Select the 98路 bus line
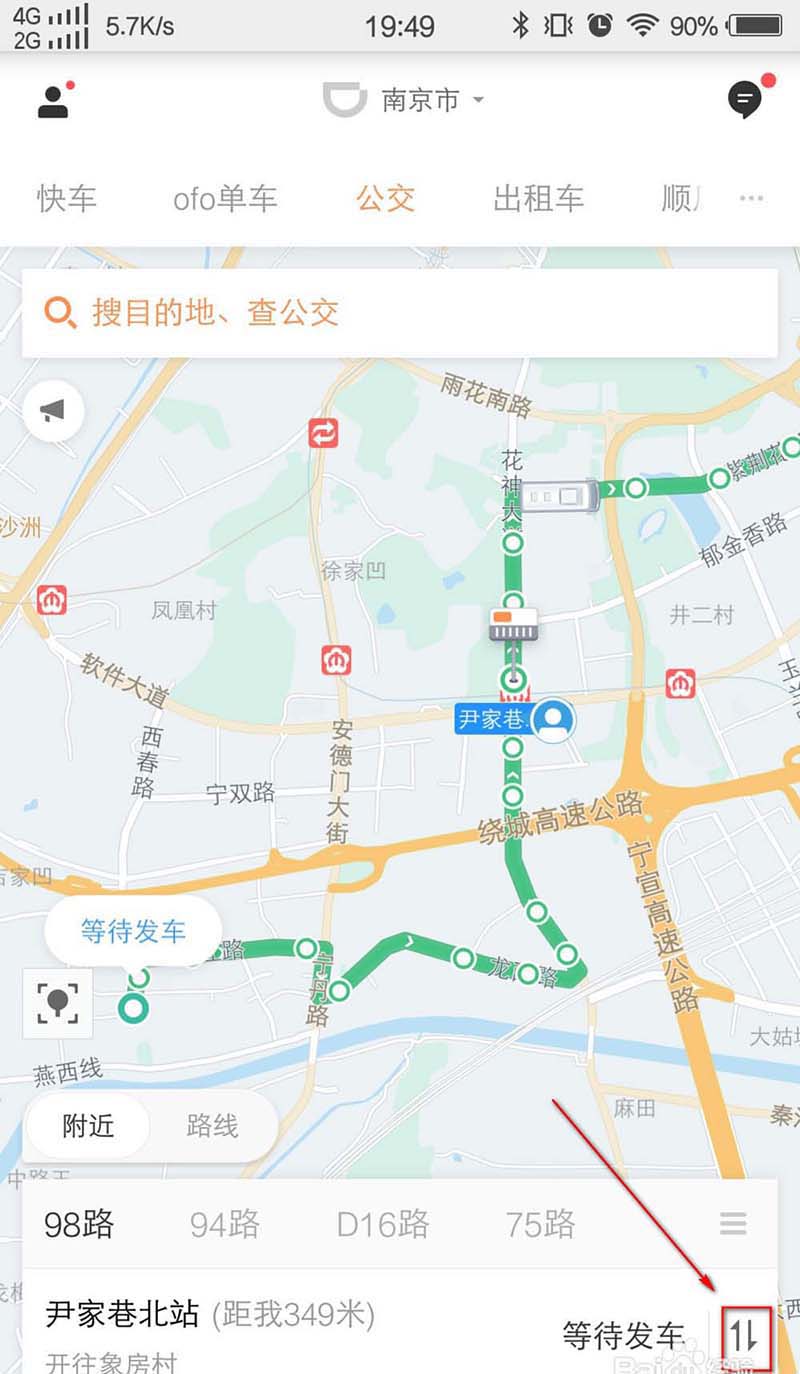 click(79, 1223)
